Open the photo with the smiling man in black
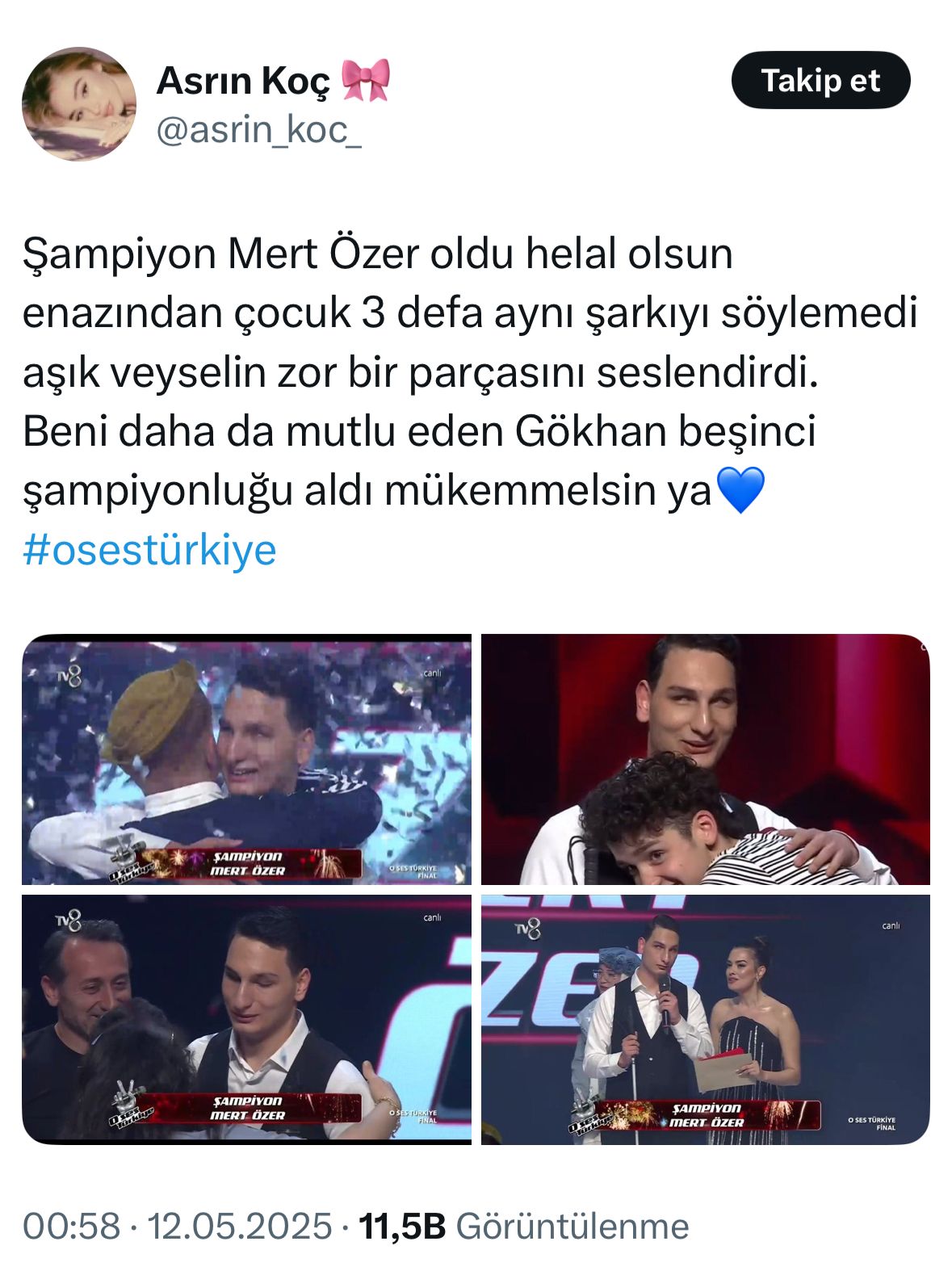This screenshot has width=952, height=1271. (246, 1018)
